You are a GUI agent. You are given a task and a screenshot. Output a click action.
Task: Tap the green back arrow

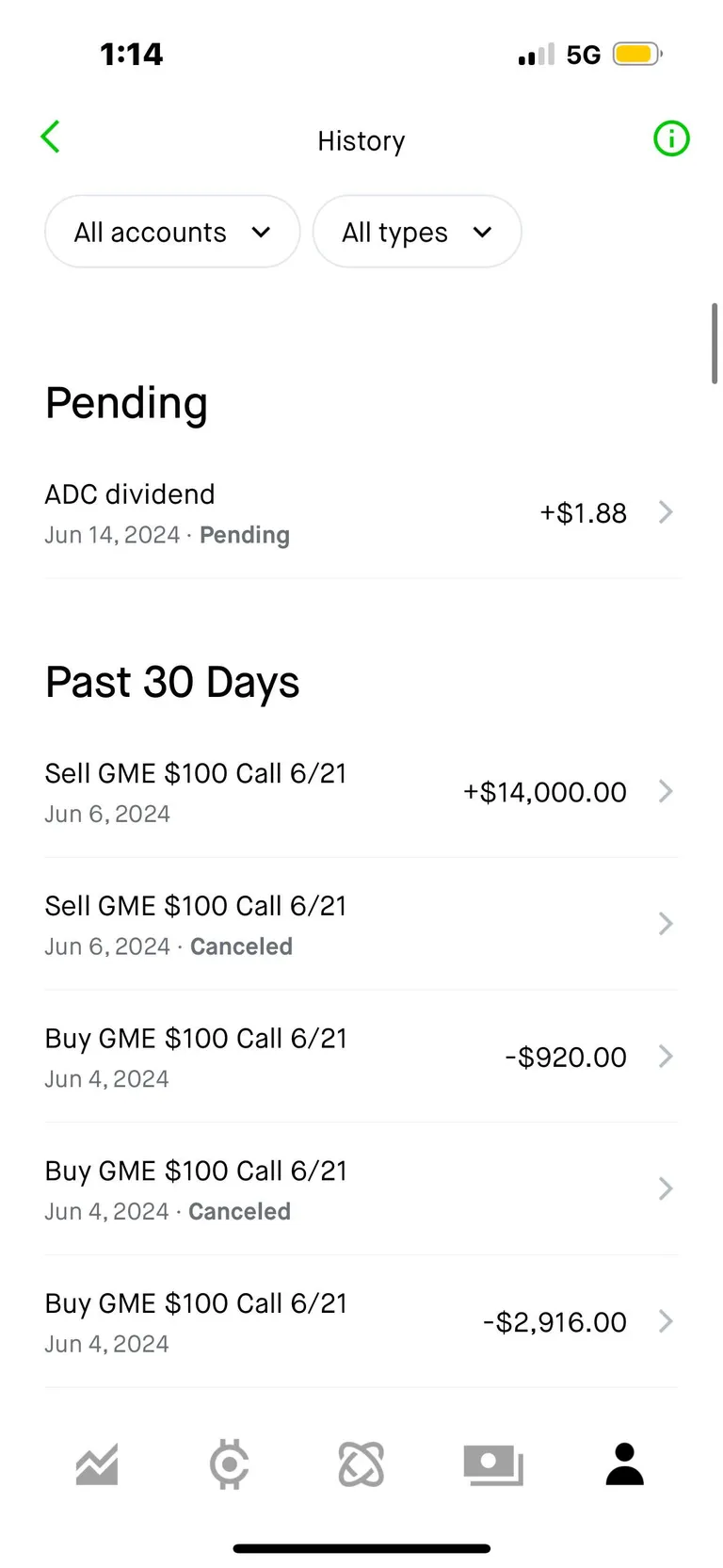click(51, 137)
